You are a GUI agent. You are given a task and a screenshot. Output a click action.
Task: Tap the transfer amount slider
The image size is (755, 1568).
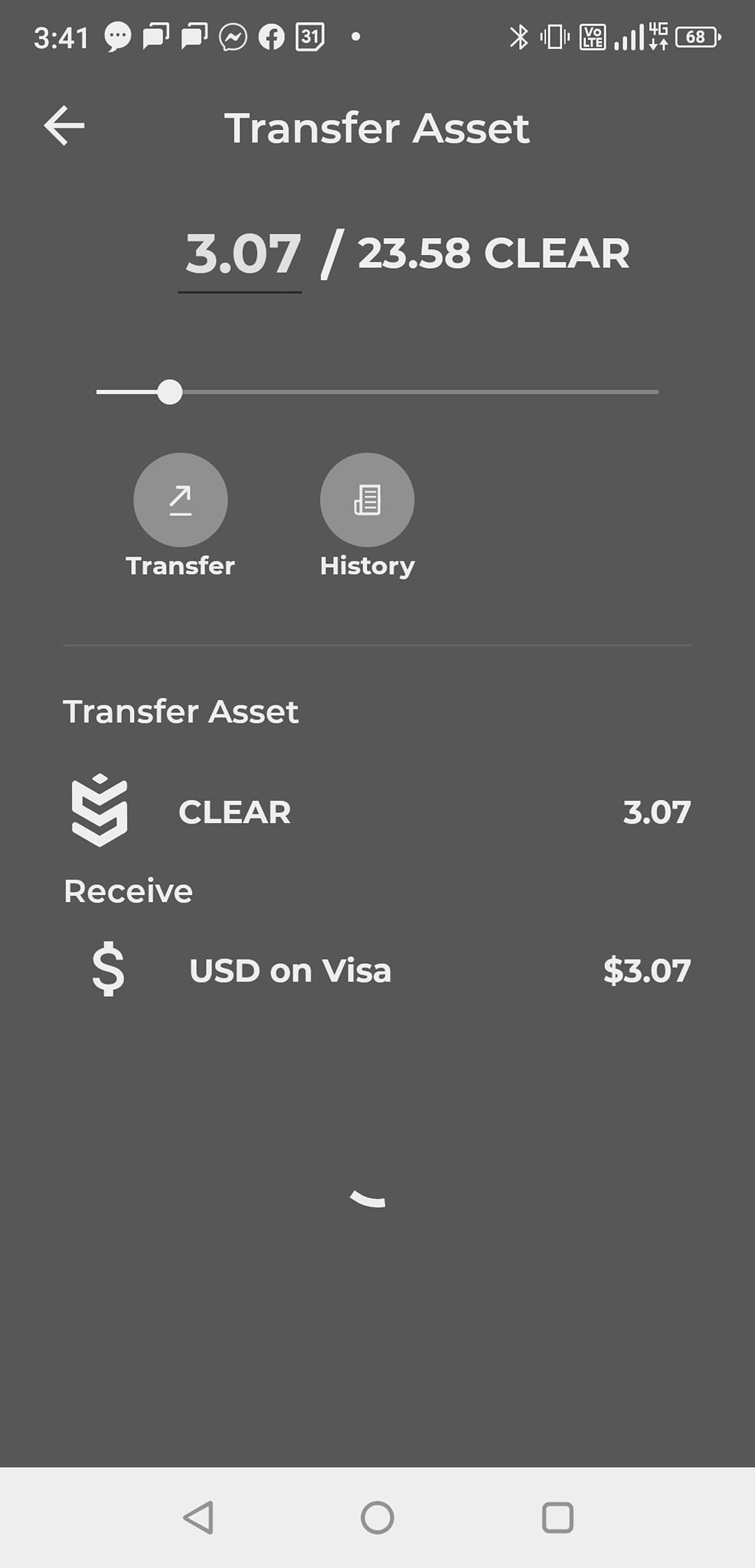tap(169, 392)
